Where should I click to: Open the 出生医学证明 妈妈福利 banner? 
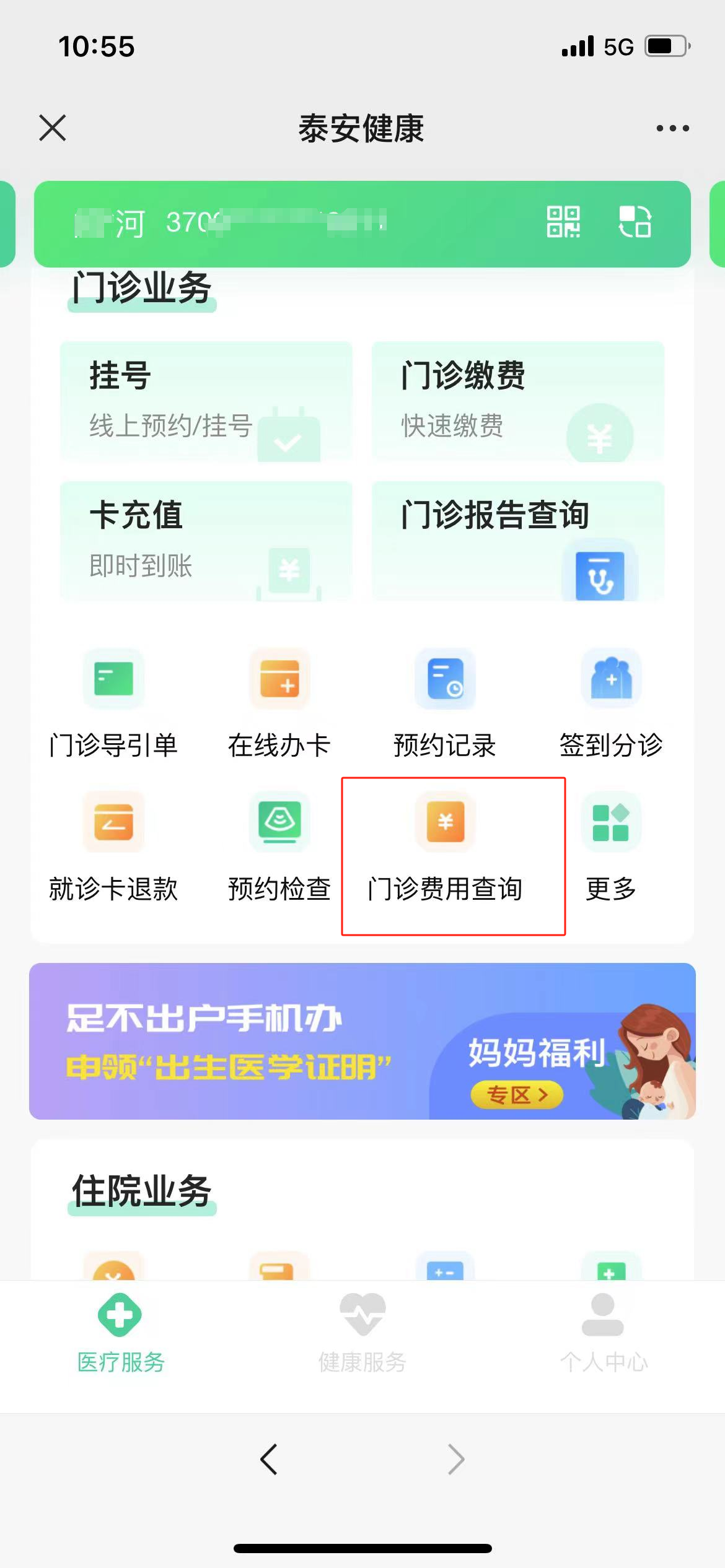click(x=362, y=1041)
